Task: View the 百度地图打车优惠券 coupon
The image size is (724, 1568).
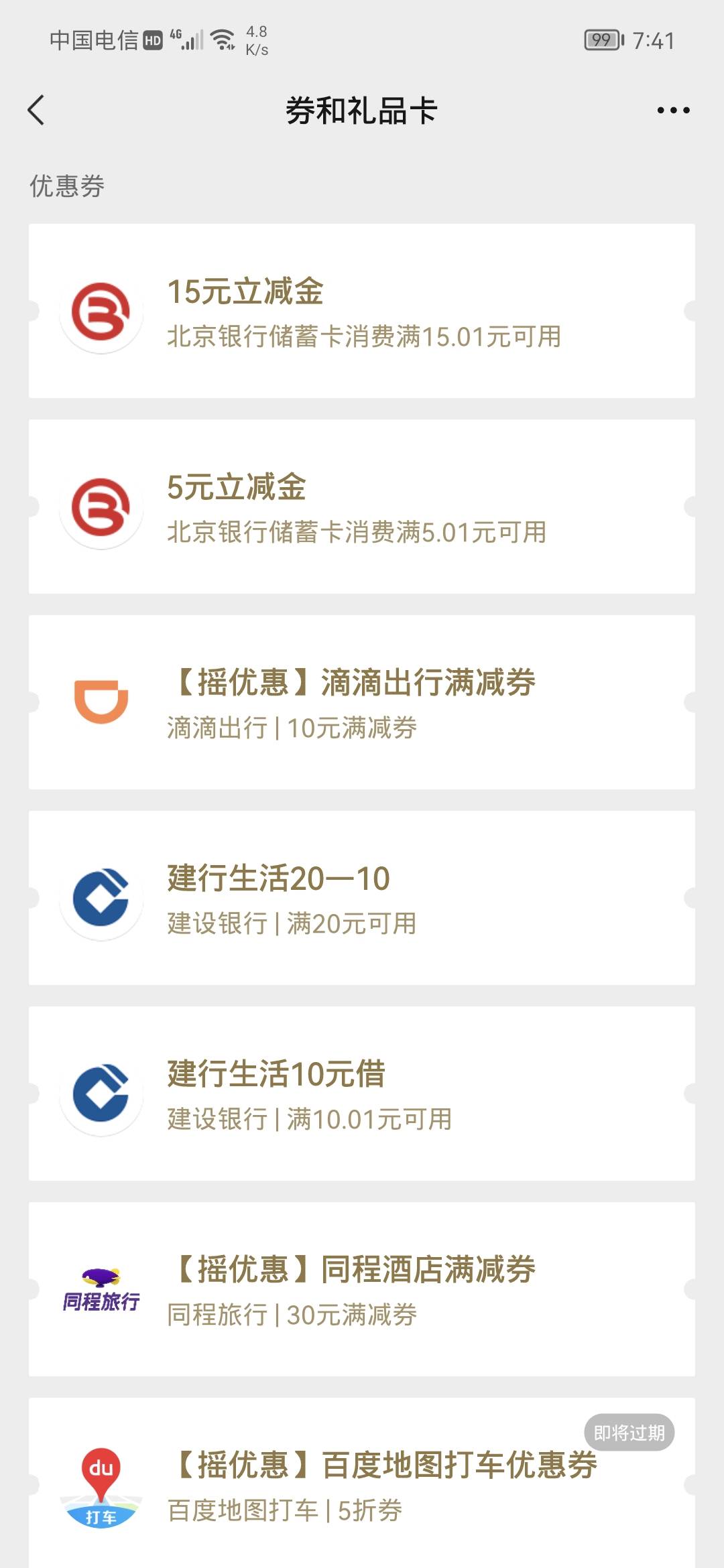Action: pos(362,1483)
